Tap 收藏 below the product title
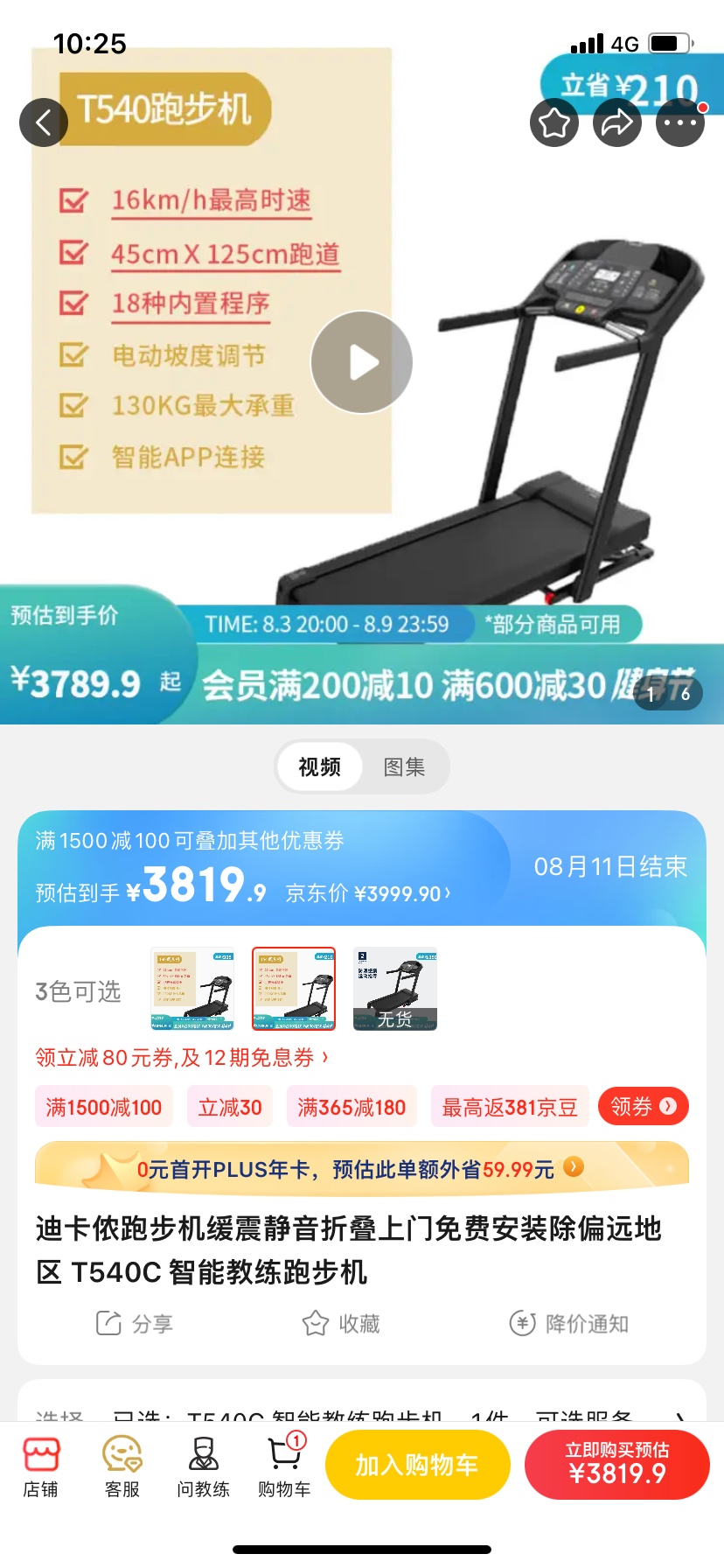The image size is (724, 1568). point(341,1323)
